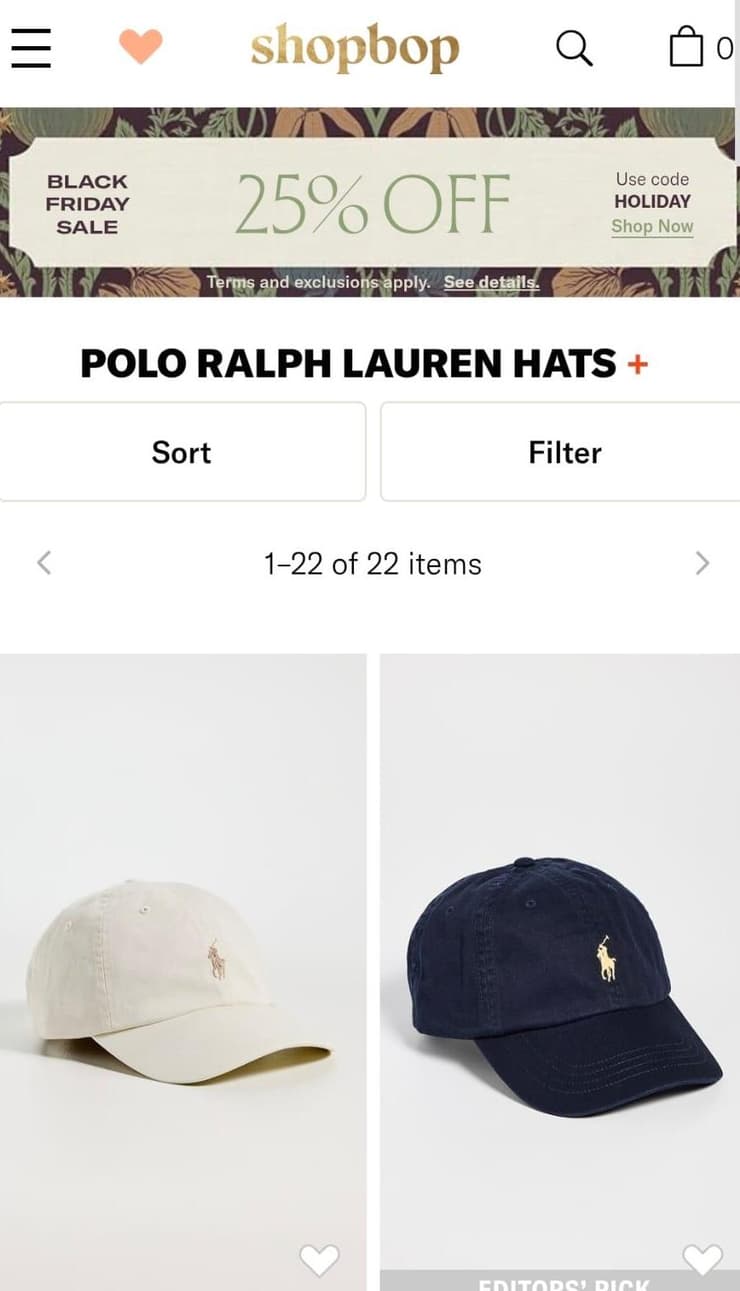
Task: Go to the next page of items
Action: [x=702, y=563]
